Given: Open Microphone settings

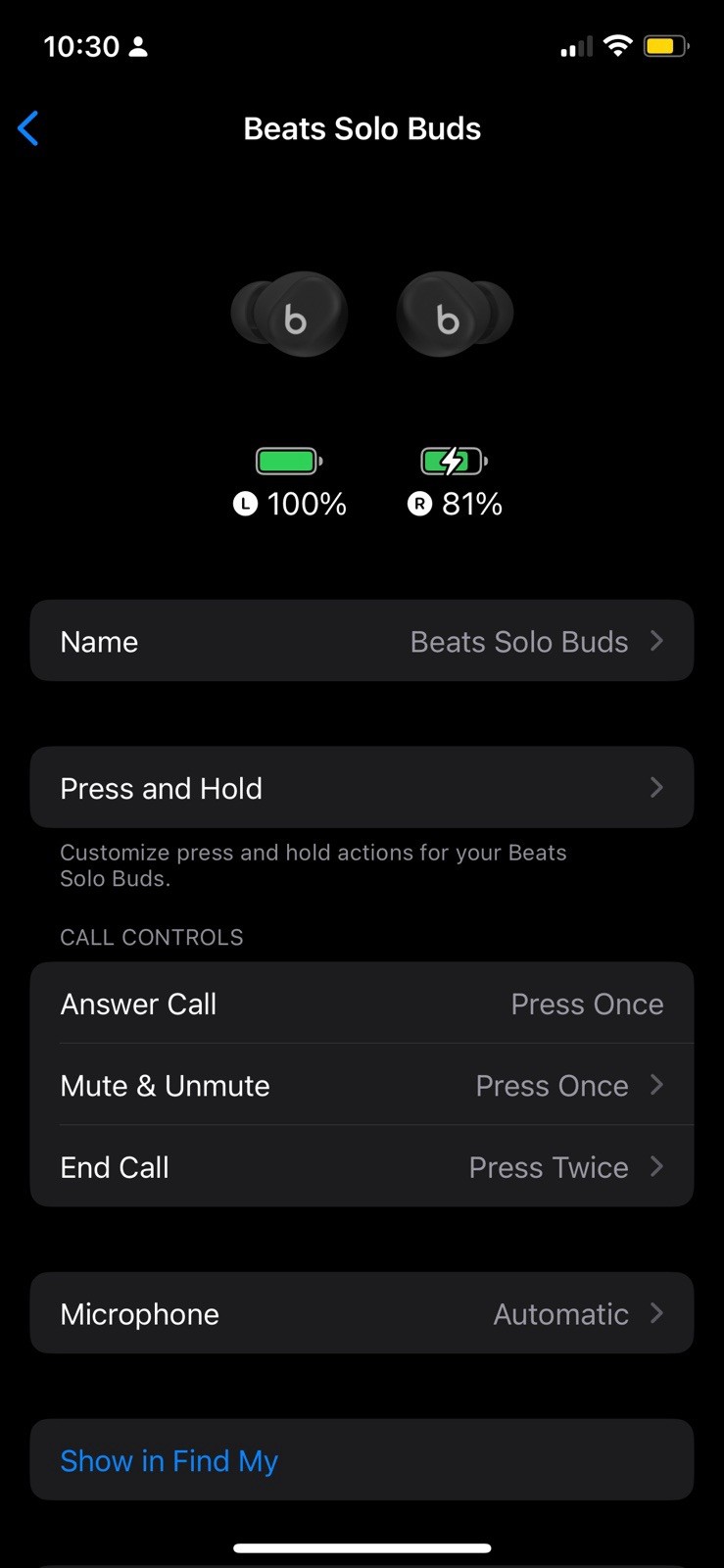Looking at the screenshot, I should click(x=362, y=1313).
